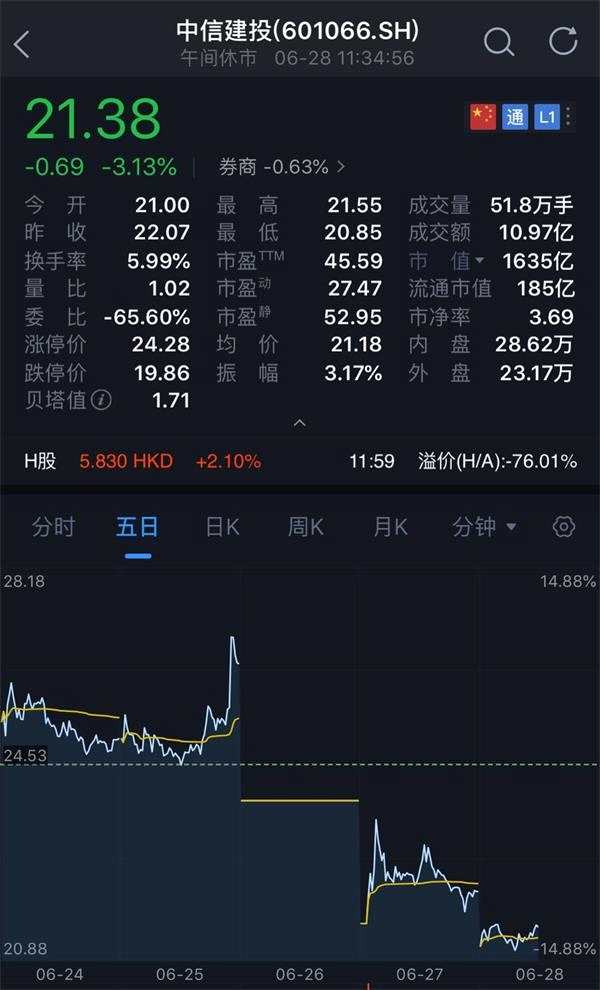Select the 五日 chart tab
Viewport: 600px width, 990px height.
pyautogui.click(x=138, y=527)
